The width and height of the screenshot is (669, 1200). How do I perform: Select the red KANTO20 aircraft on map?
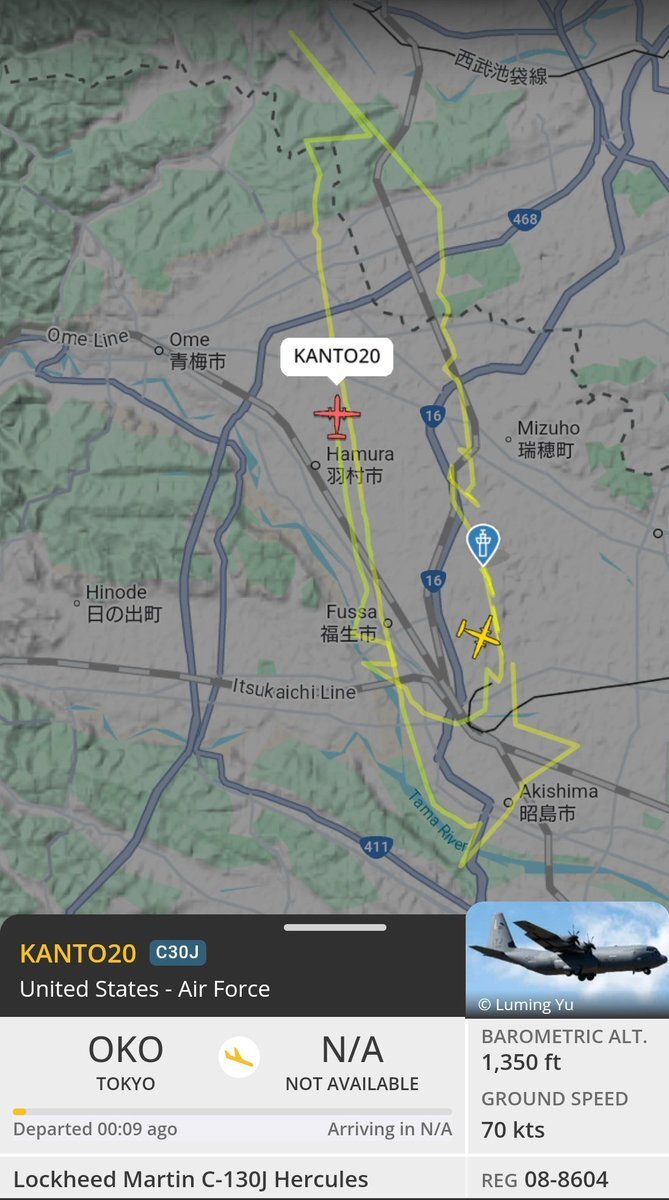click(x=336, y=418)
